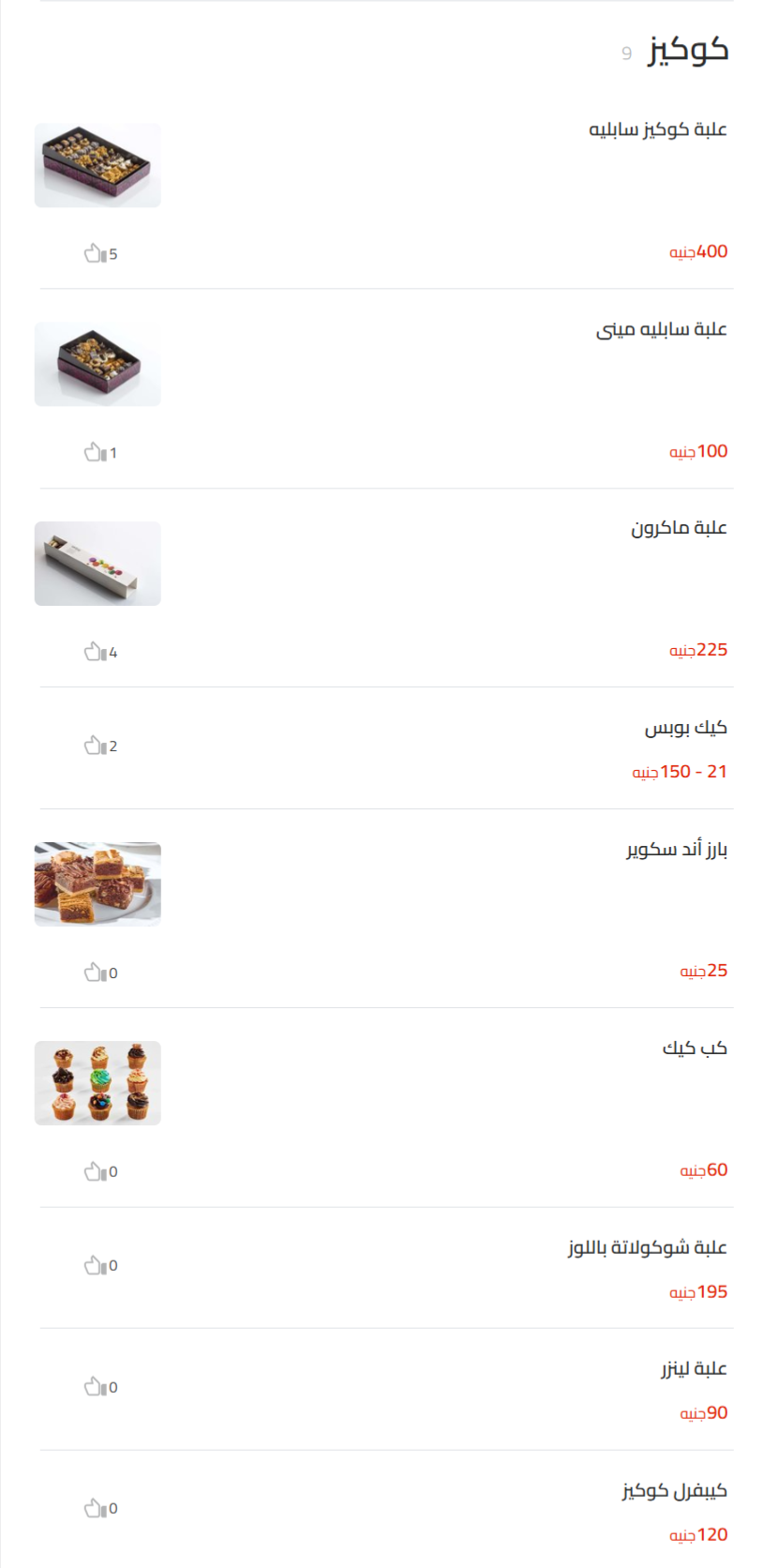Like the علبة شوكولاتة باللوز item

[94, 1264]
